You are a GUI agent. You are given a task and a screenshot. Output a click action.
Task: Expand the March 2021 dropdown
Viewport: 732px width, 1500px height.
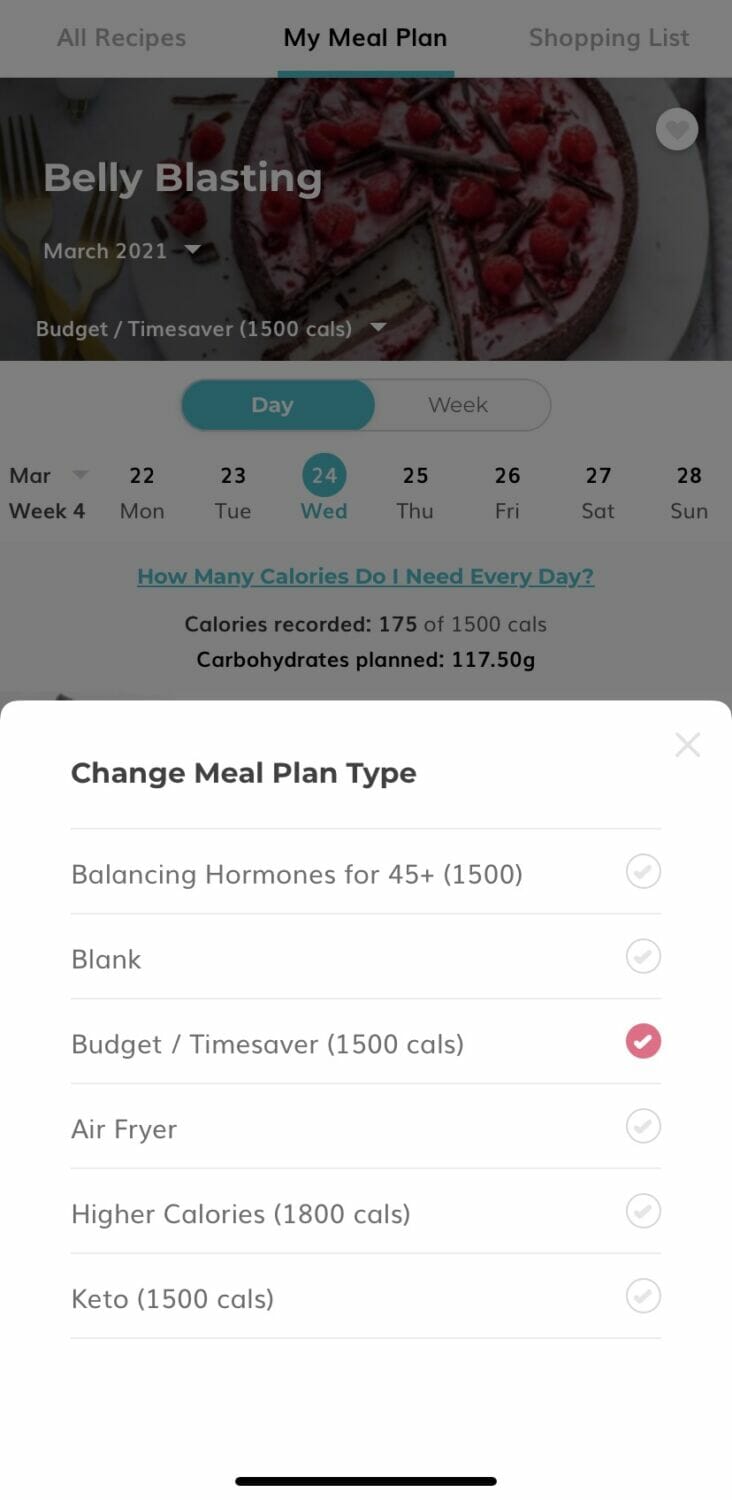[x=122, y=251]
